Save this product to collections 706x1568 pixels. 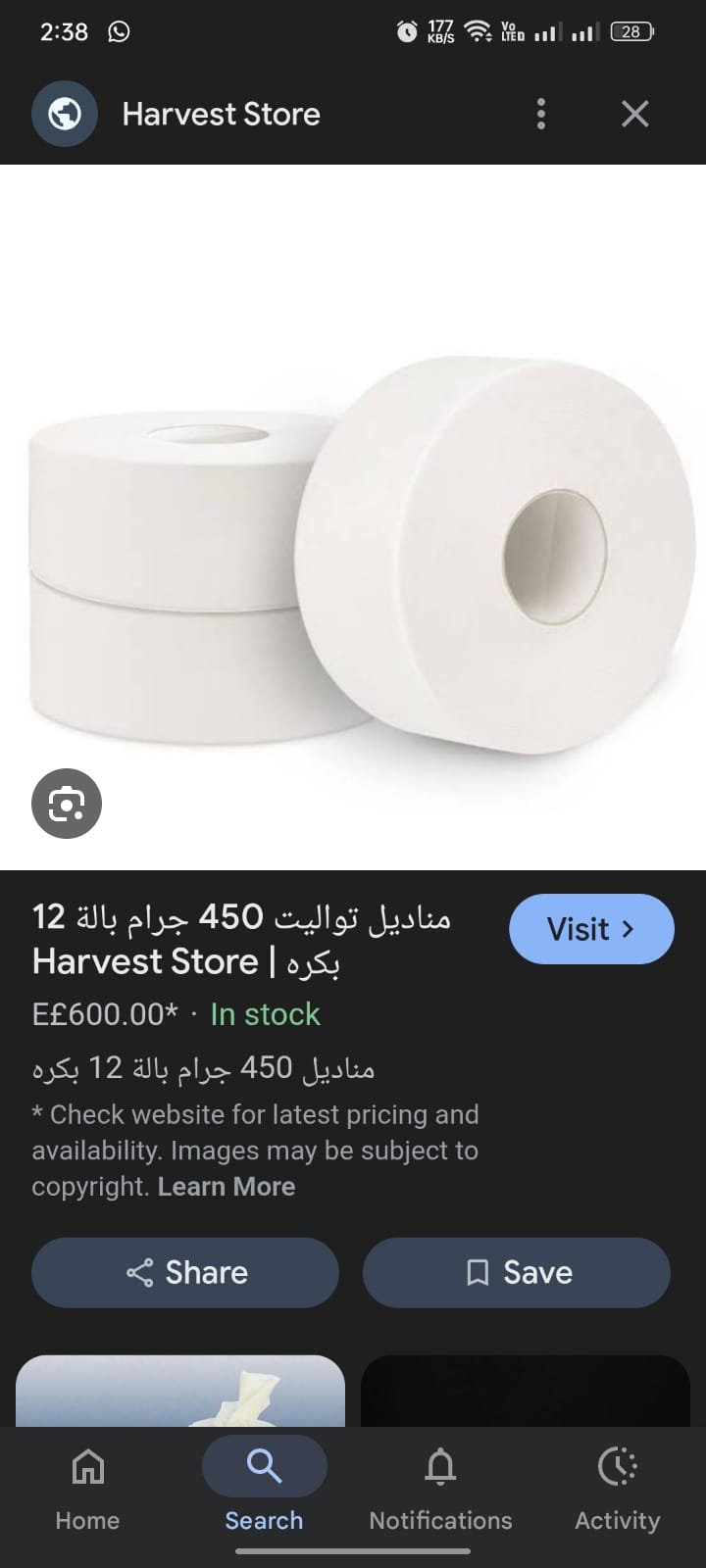click(517, 1272)
